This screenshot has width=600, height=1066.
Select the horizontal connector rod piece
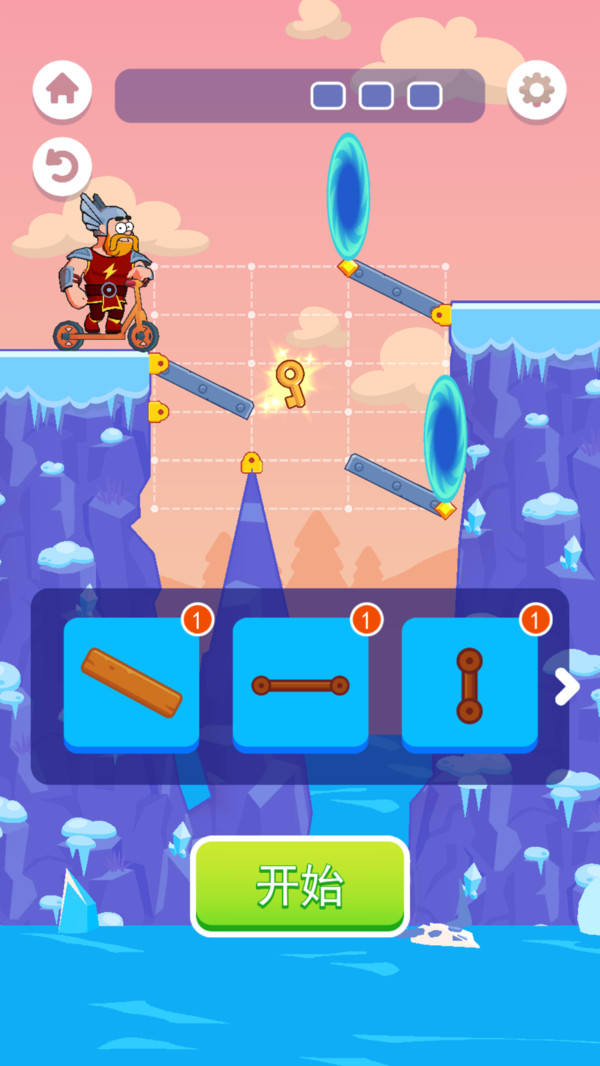pos(300,684)
